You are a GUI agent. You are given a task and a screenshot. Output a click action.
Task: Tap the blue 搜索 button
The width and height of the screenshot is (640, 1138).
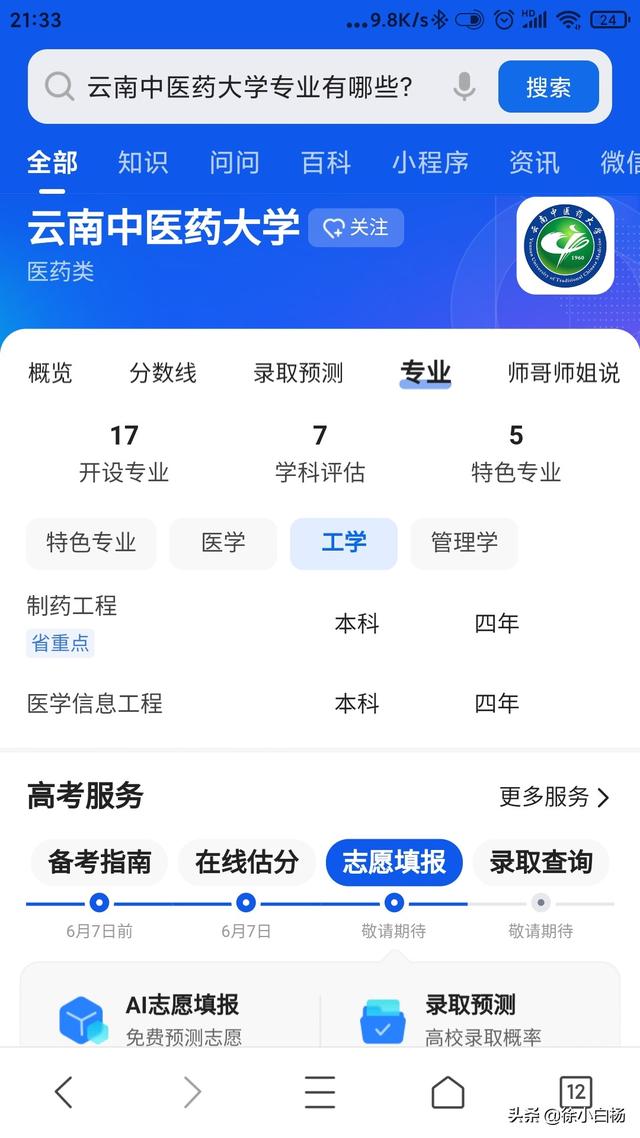point(548,87)
